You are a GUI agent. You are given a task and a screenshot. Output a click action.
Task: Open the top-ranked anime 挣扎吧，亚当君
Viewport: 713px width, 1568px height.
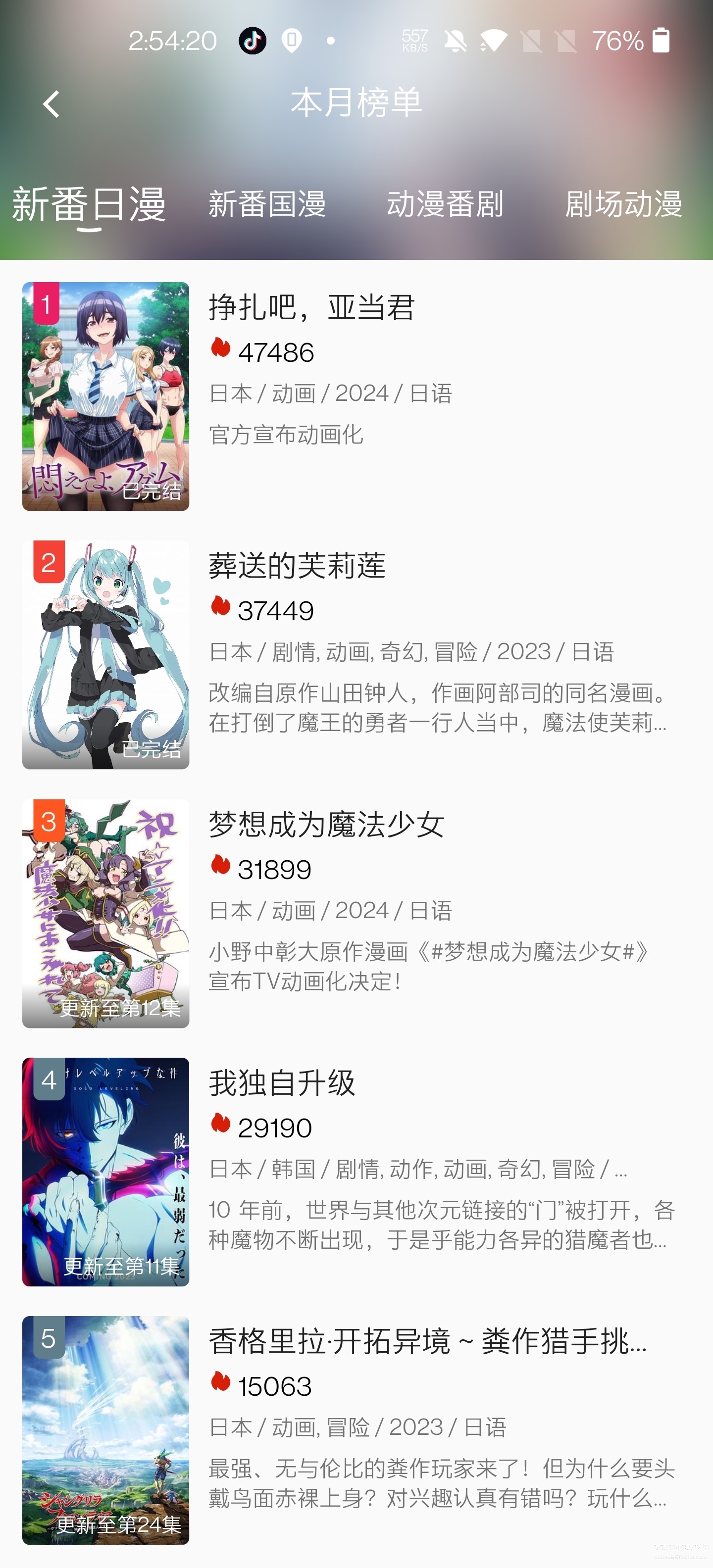(x=311, y=307)
